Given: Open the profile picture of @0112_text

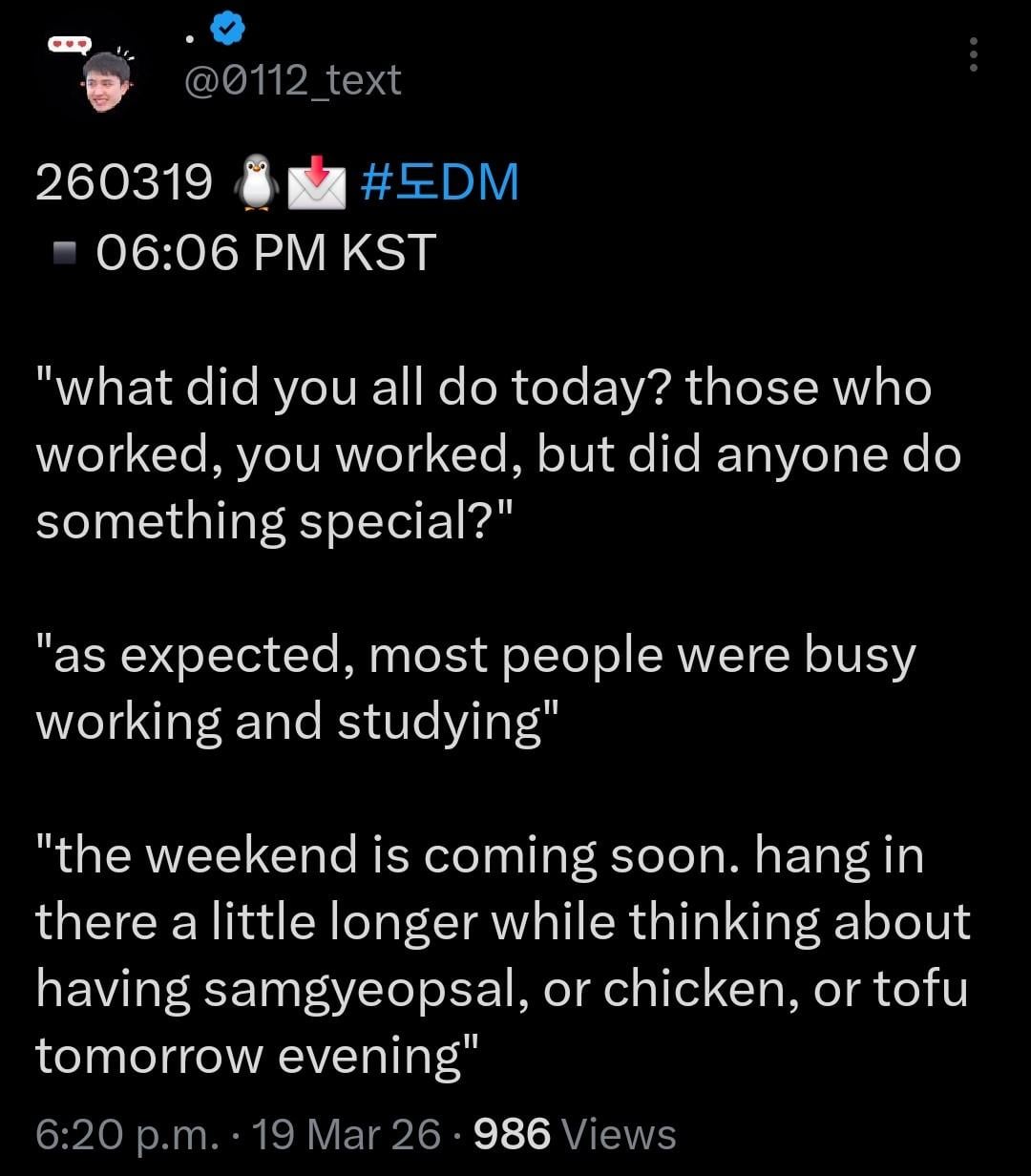Looking at the screenshot, I should click(x=105, y=80).
